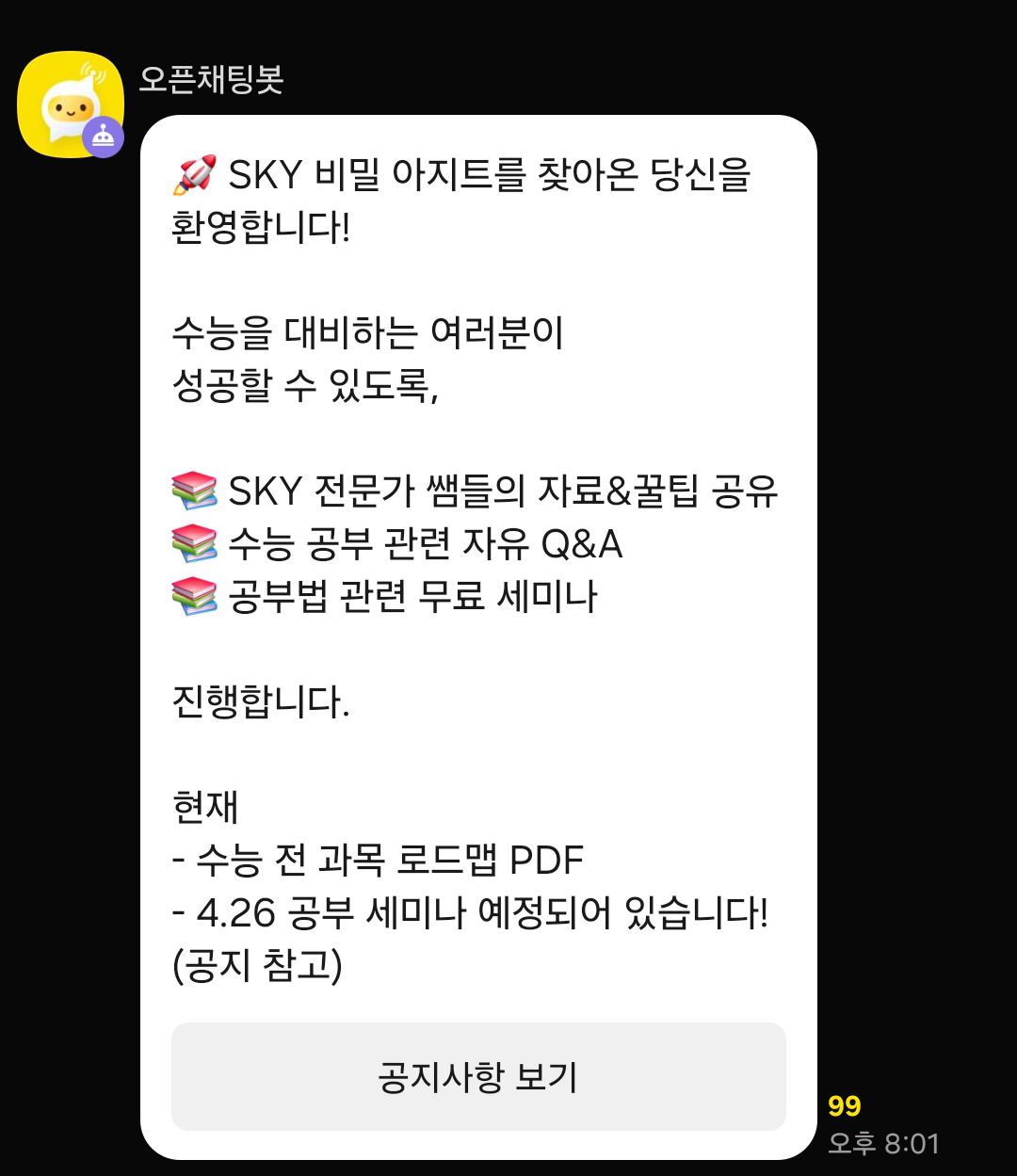Tap the 공지사항 보기 button
This screenshot has height=1176, width=1017.
pyautogui.click(x=478, y=1076)
